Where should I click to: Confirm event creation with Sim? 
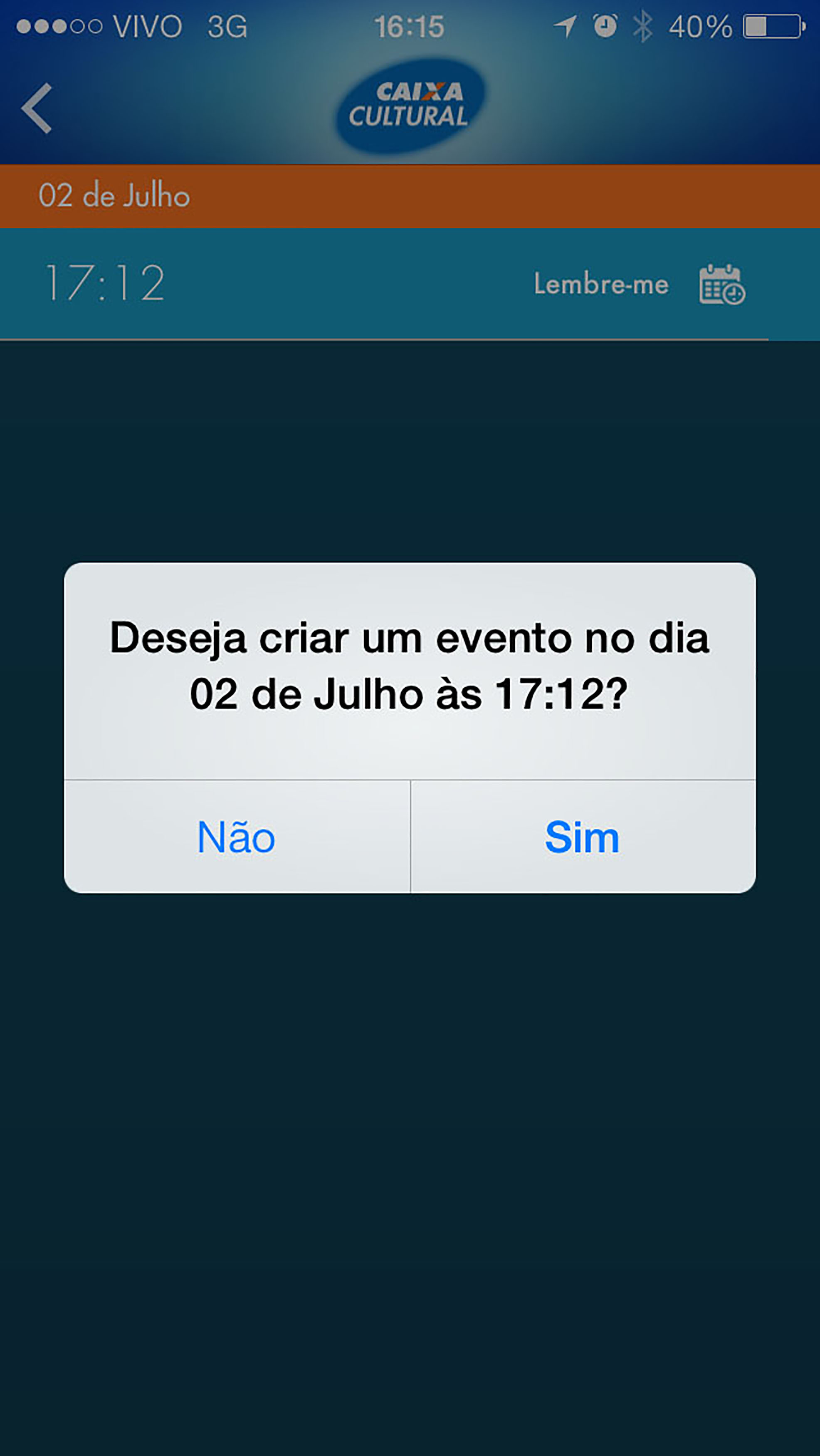[x=583, y=837]
